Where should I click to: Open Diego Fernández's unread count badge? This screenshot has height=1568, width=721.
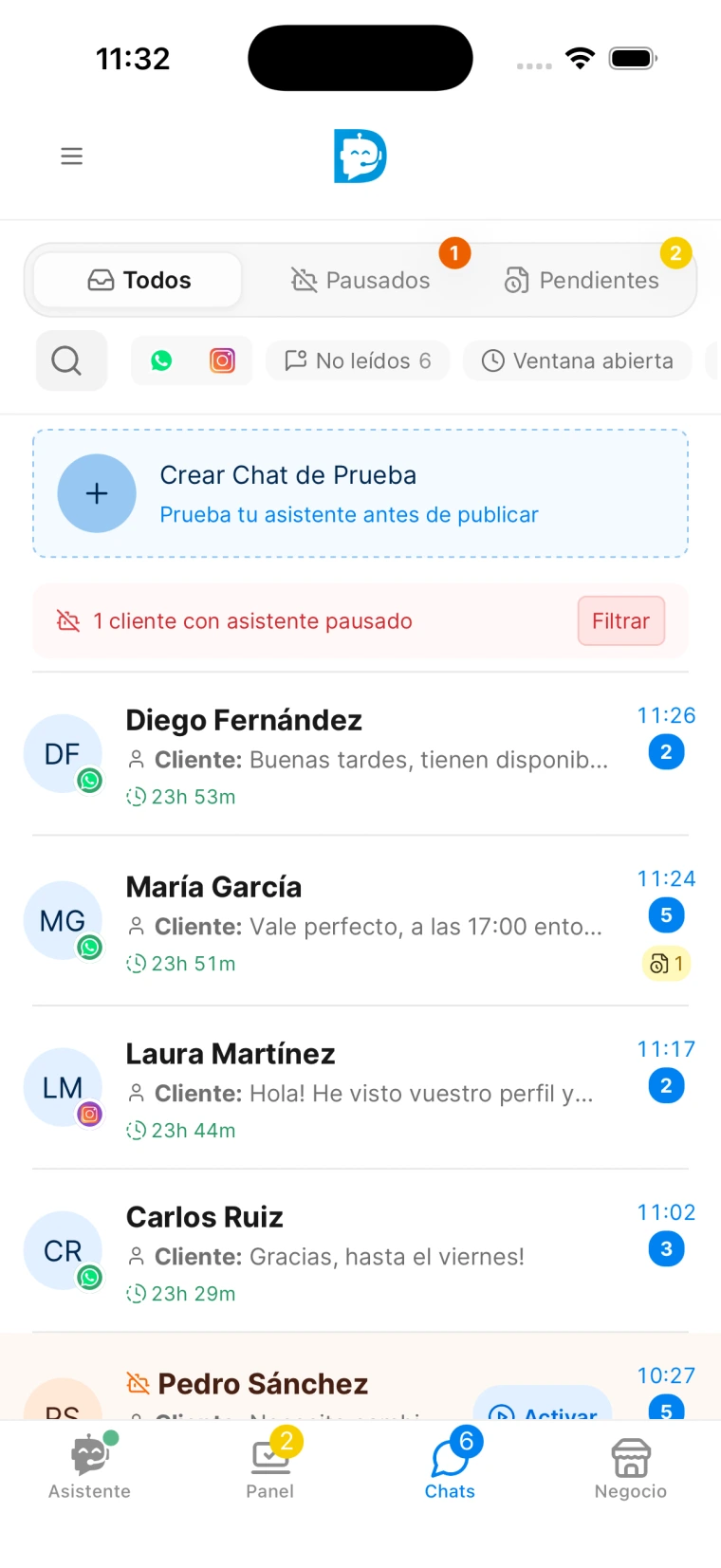(x=666, y=751)
